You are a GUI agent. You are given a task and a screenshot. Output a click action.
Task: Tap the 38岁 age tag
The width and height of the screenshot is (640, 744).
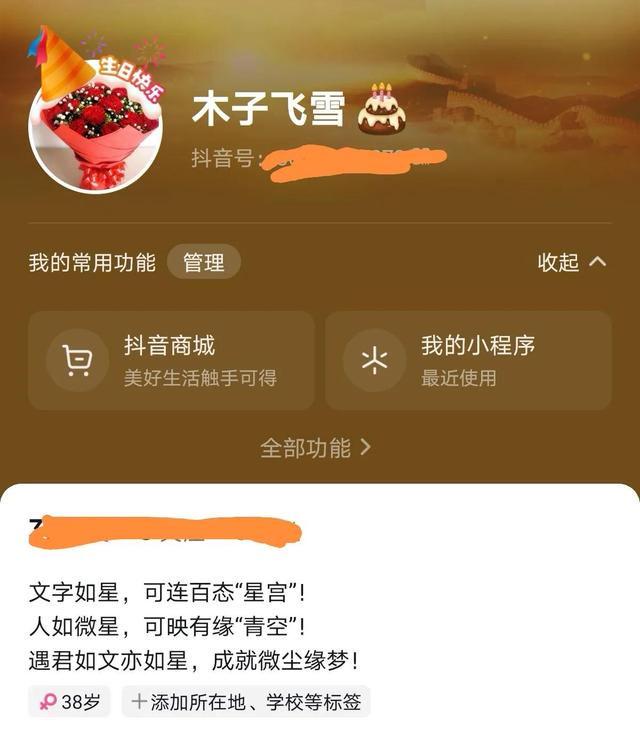point(70,702)
